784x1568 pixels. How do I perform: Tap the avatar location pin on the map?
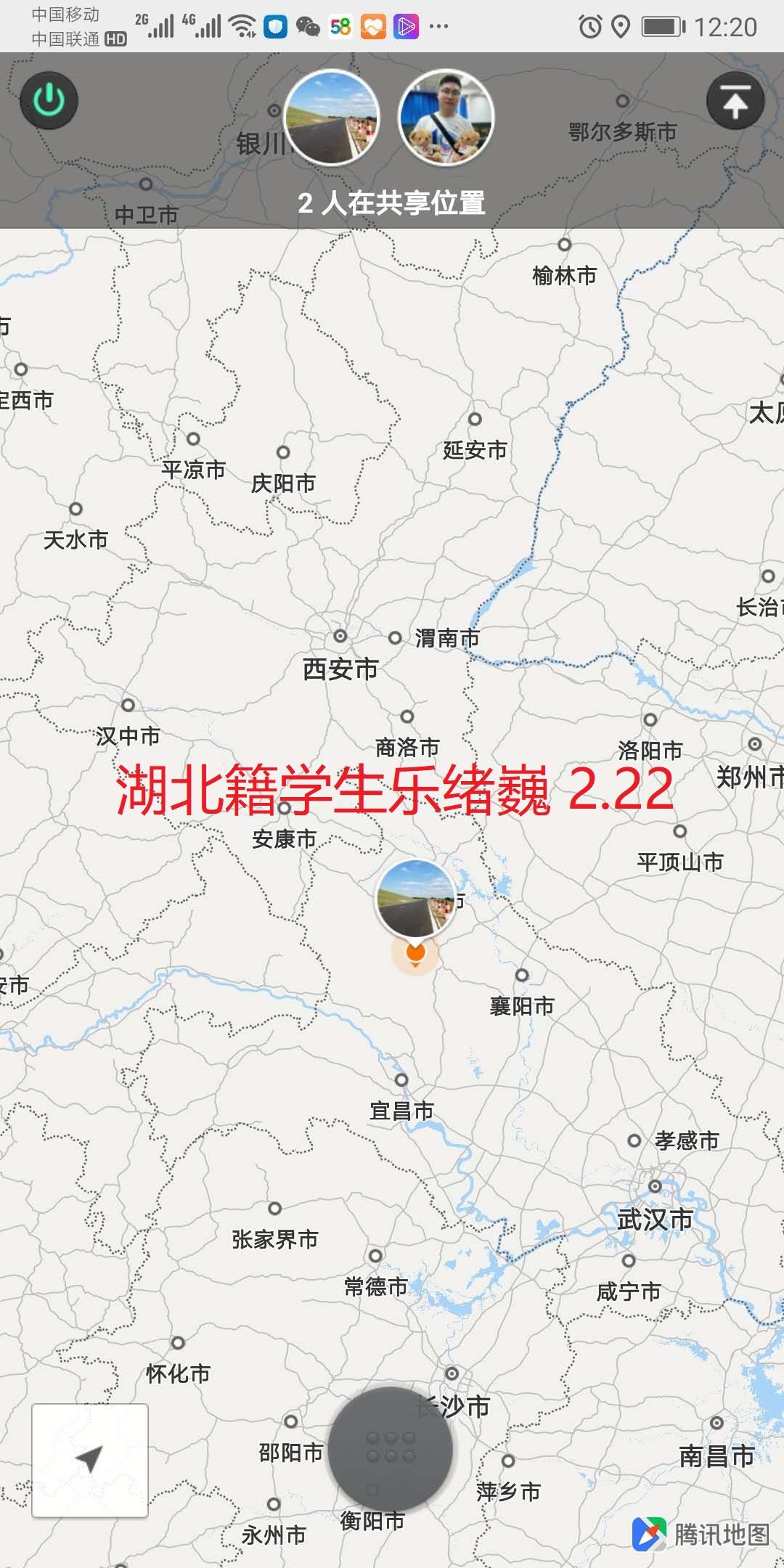point(415,900)
